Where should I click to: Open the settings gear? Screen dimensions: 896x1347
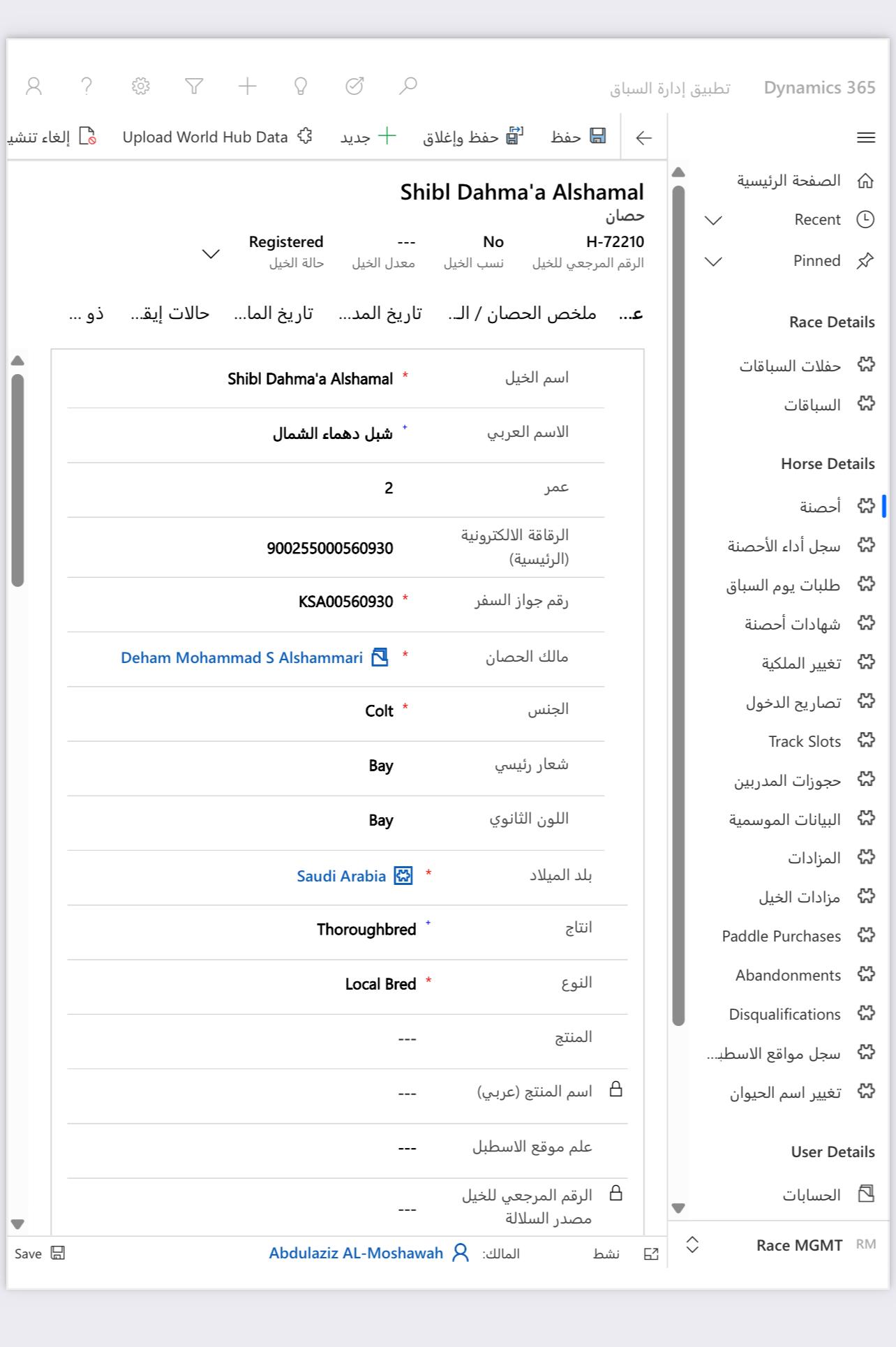[x=141, y=86]
